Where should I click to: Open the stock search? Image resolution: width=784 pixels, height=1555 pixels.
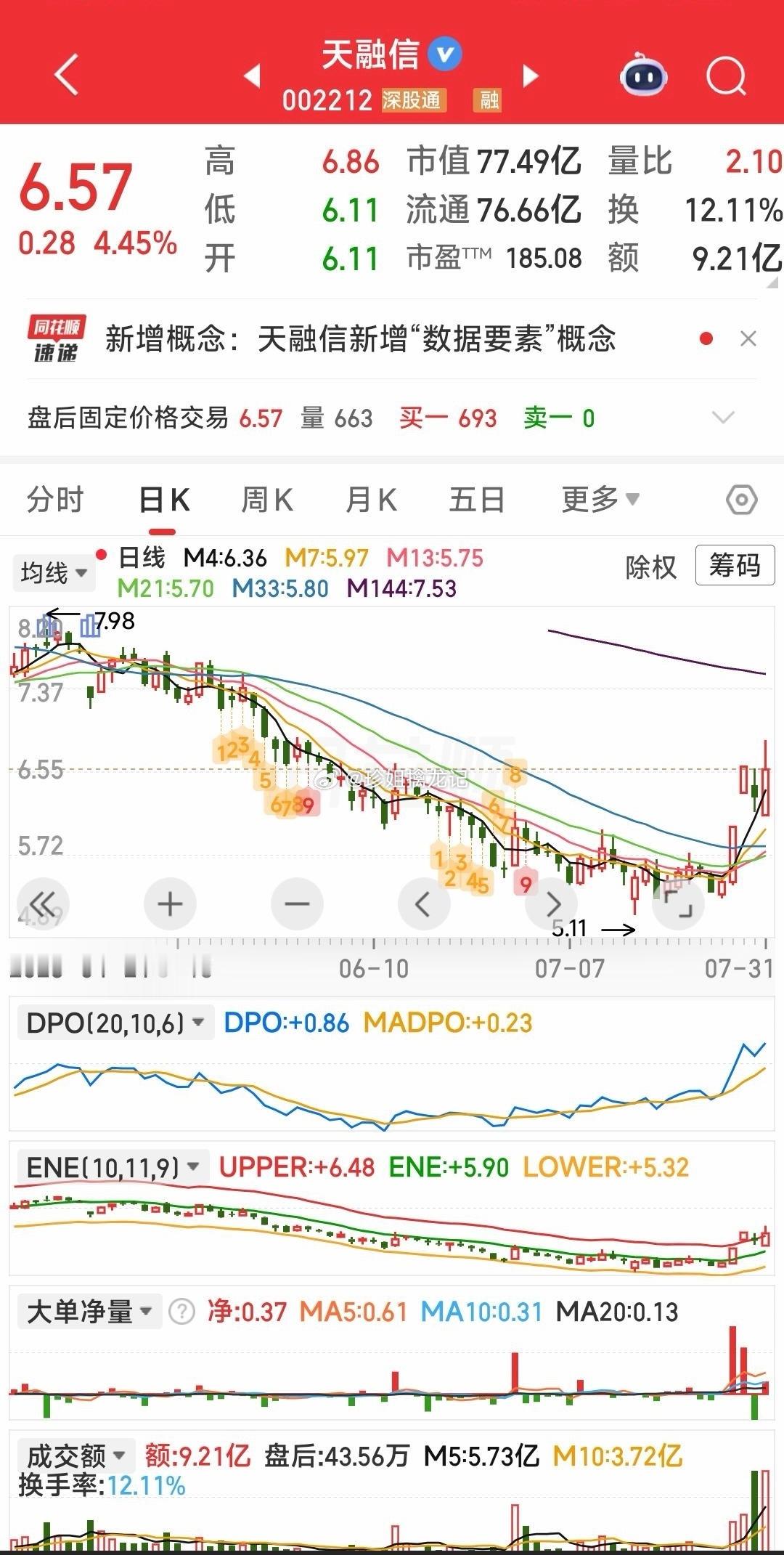tap(726, 75)
